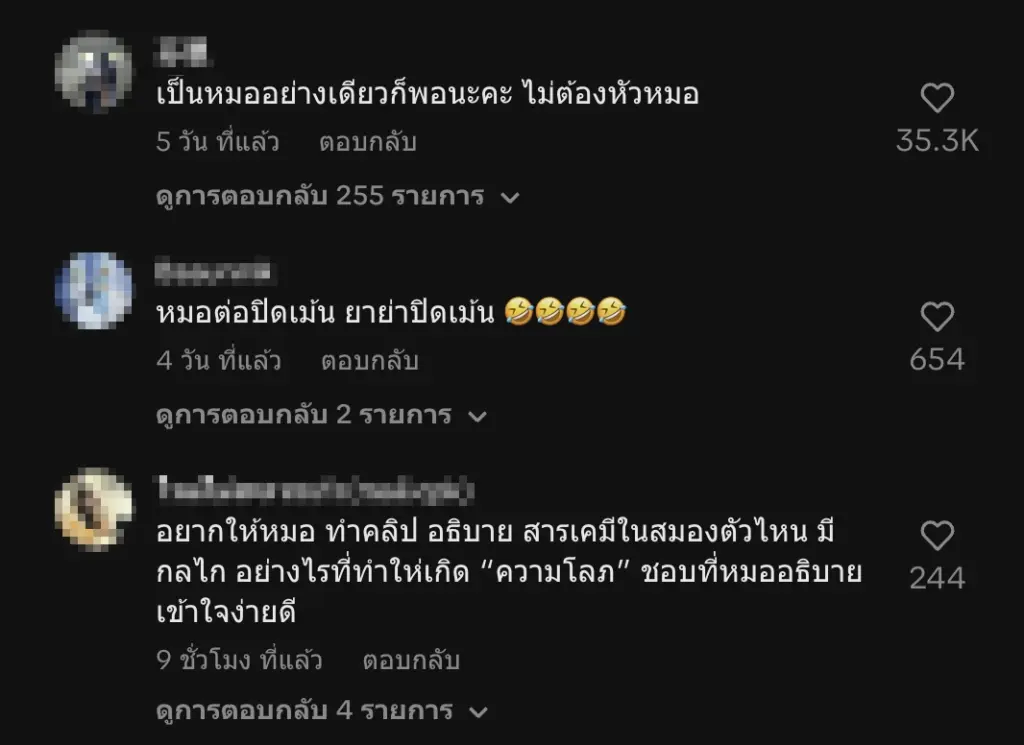Reply to the comment posted 4 วัน ที่แล้ว

(x=369, y=361)
